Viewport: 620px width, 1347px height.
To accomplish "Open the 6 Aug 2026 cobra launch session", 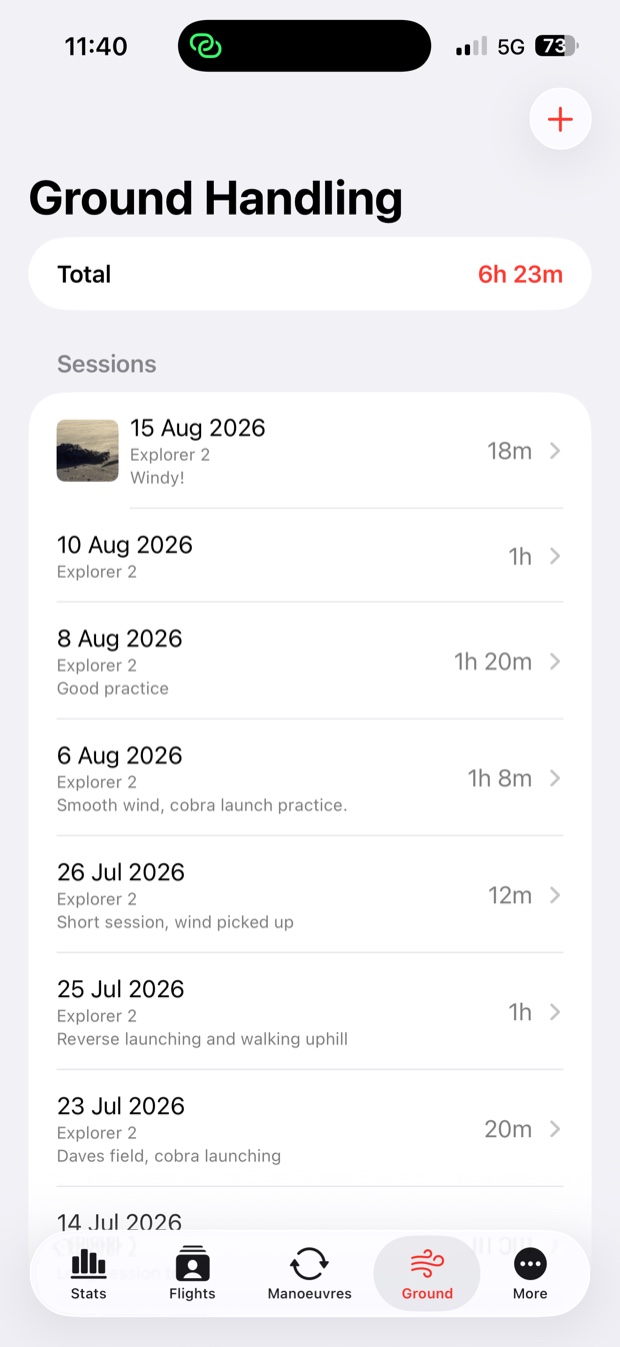I will coord(310,778).
